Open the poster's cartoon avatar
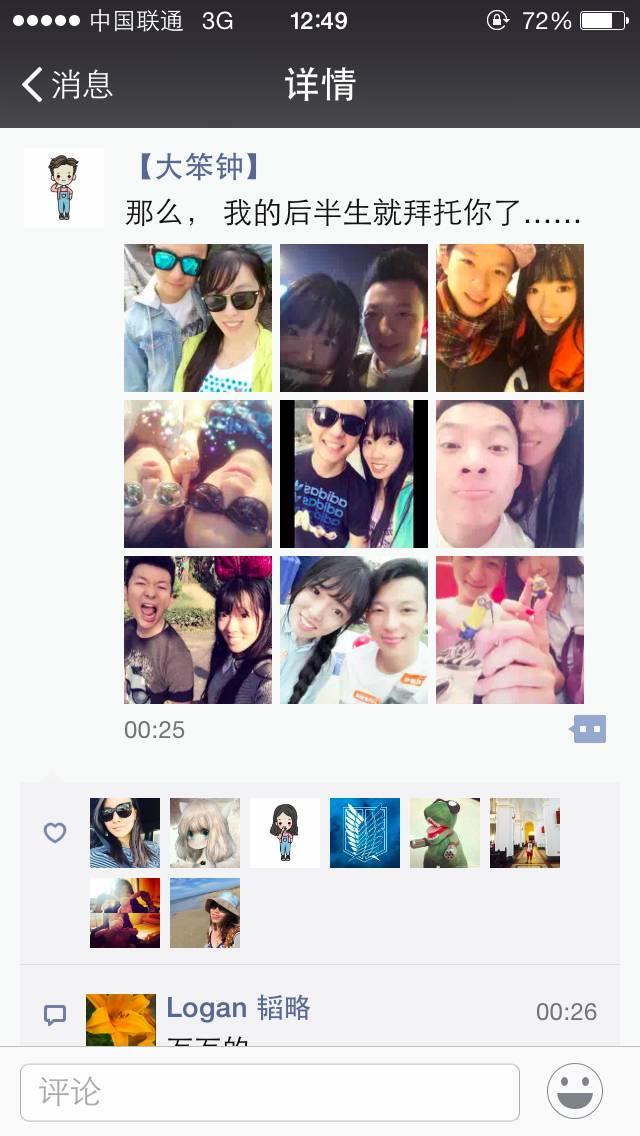The image size is (640, 1136). pos(64,188)
